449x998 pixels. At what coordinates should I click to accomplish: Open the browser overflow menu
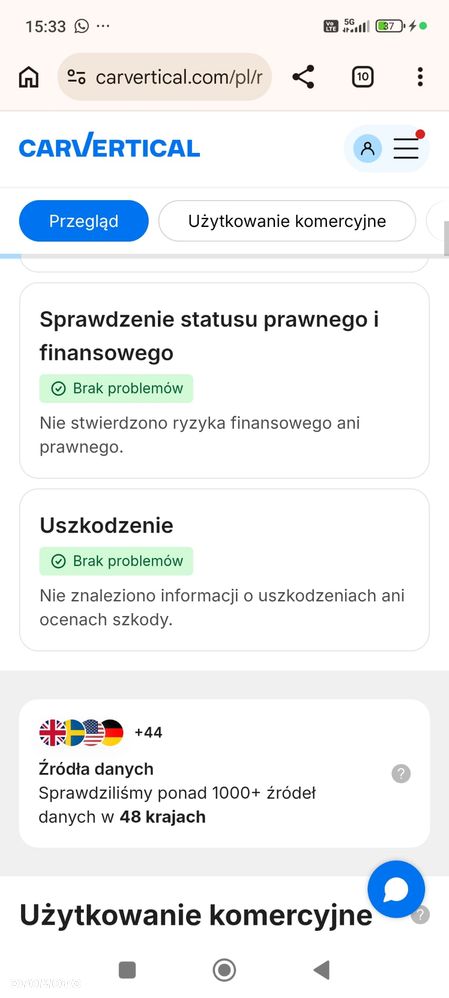pos(420,77)
